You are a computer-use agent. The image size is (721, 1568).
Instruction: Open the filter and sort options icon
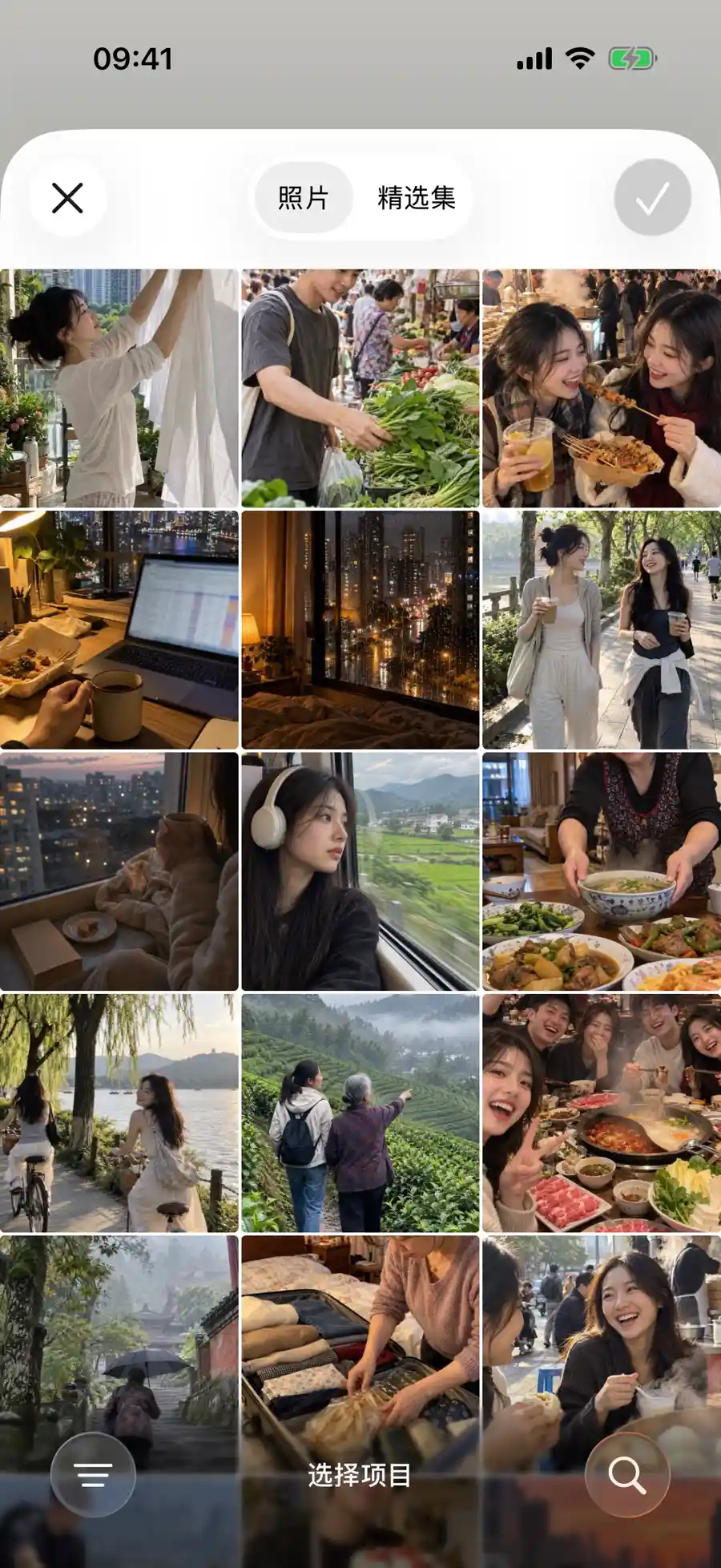(x=93, y=1474)
